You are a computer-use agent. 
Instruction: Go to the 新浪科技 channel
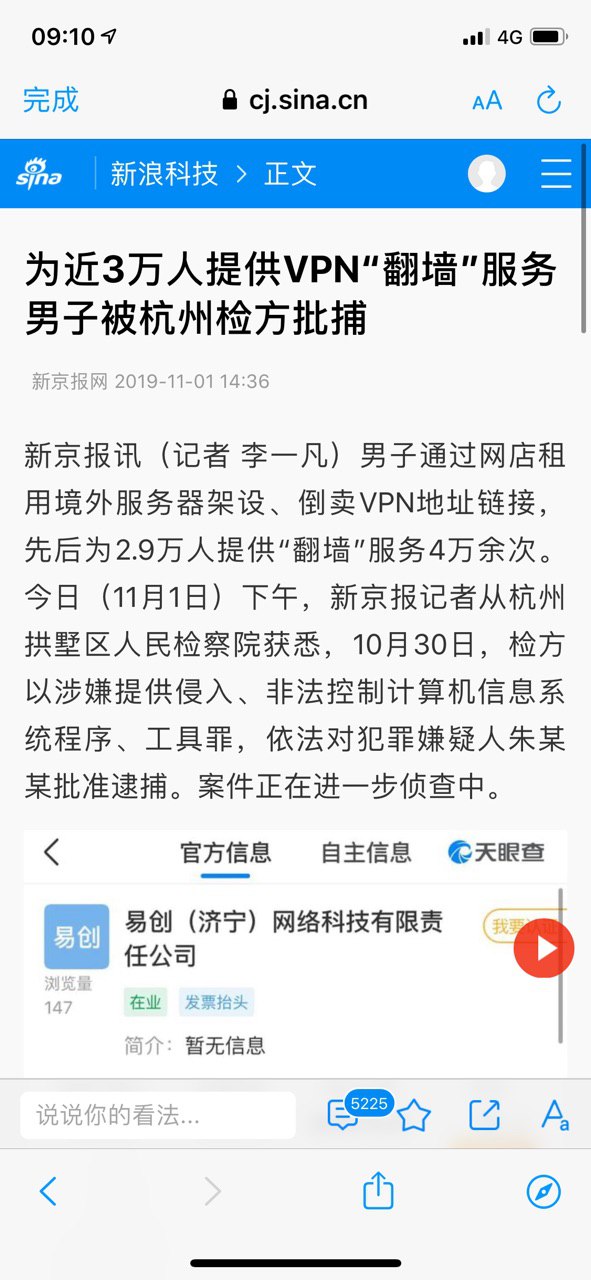(164, 174)
